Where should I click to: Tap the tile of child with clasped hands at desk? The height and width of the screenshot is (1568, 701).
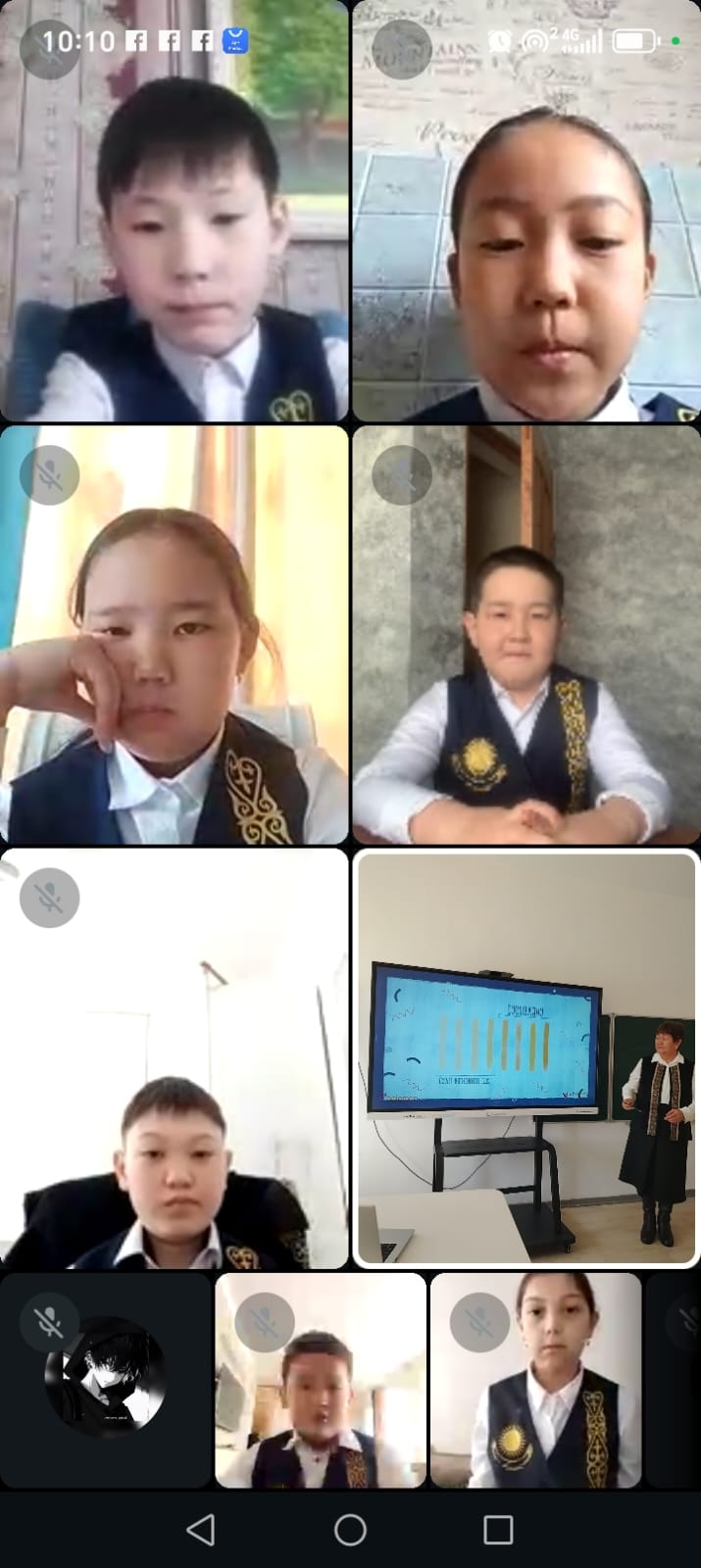[x=526, y=635]
